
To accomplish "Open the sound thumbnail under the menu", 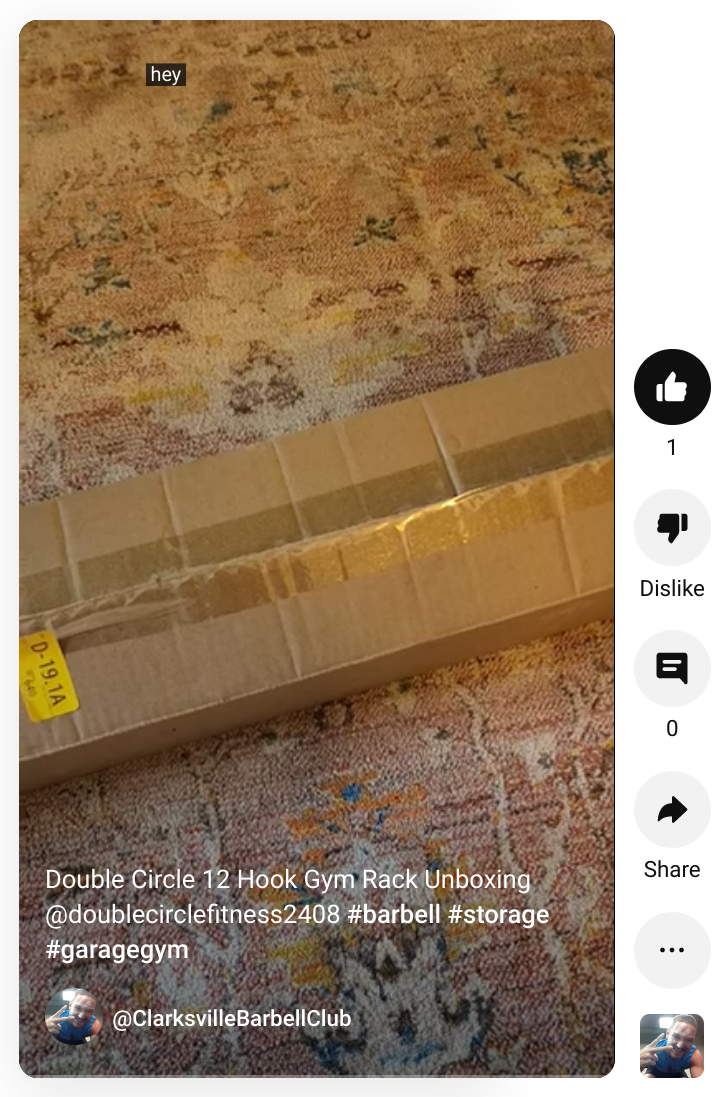I will pyautogui.click(x=672, y=1046).
